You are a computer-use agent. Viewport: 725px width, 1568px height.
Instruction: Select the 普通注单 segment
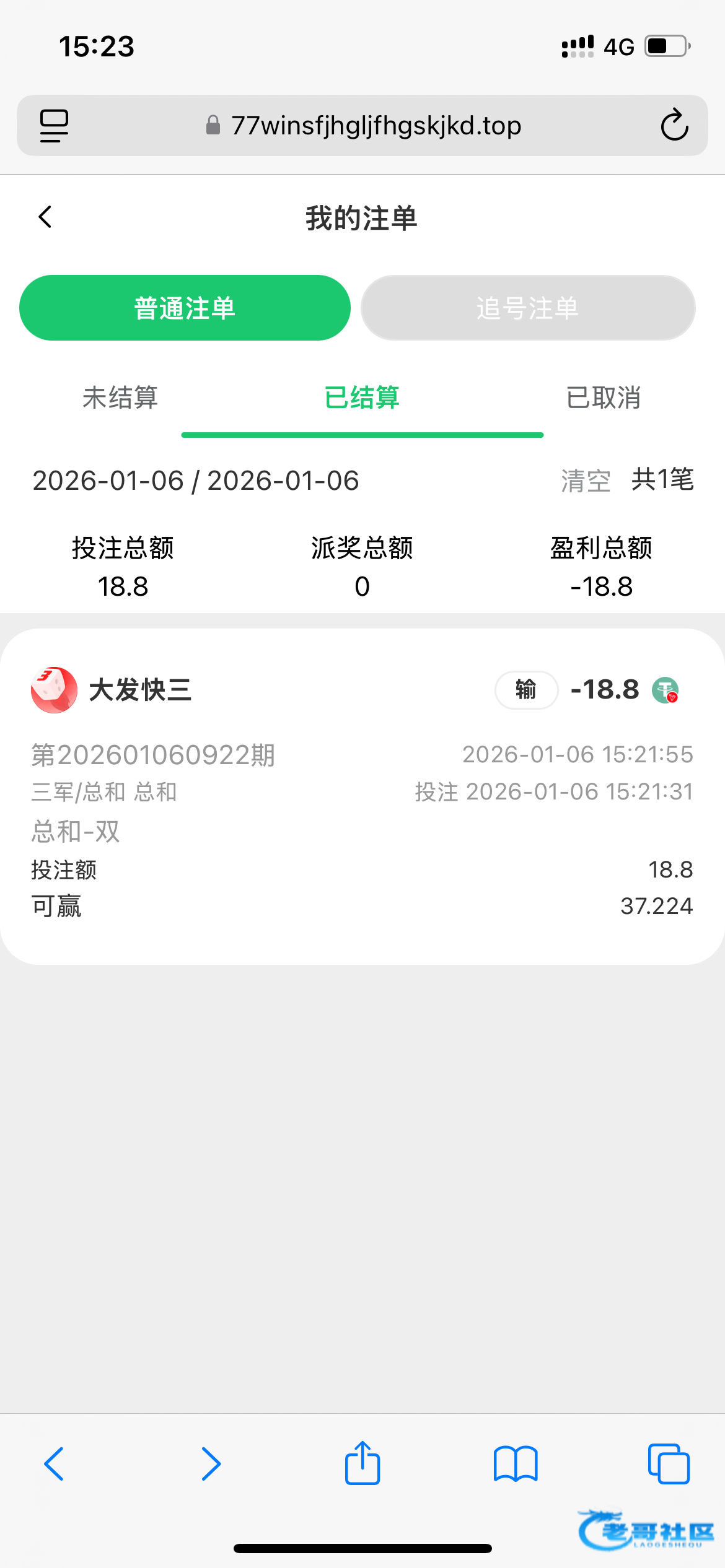[185, 308]
